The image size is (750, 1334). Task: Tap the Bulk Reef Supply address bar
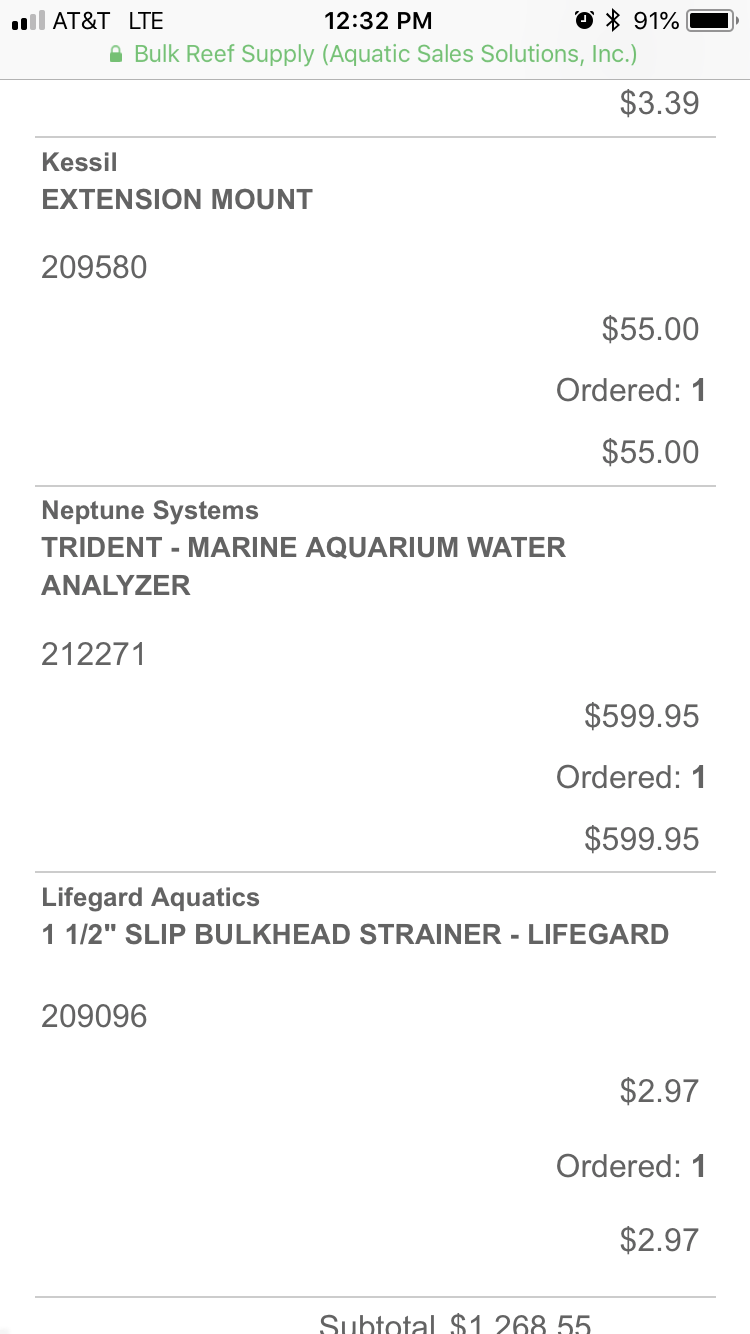coord(373,54)
